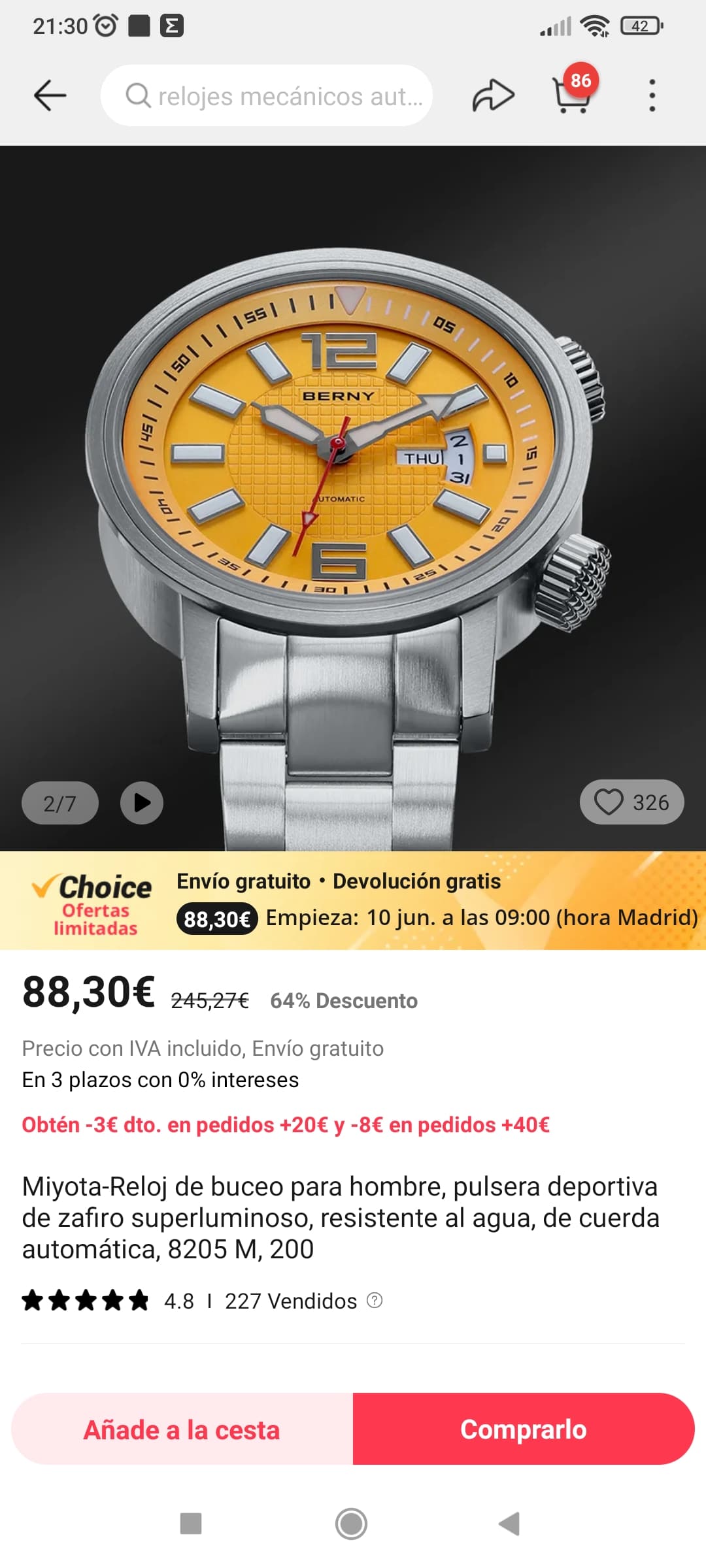706x1568 pixels.
Task: Open the shopping cart with 86 items
Action: pos(571,95)
